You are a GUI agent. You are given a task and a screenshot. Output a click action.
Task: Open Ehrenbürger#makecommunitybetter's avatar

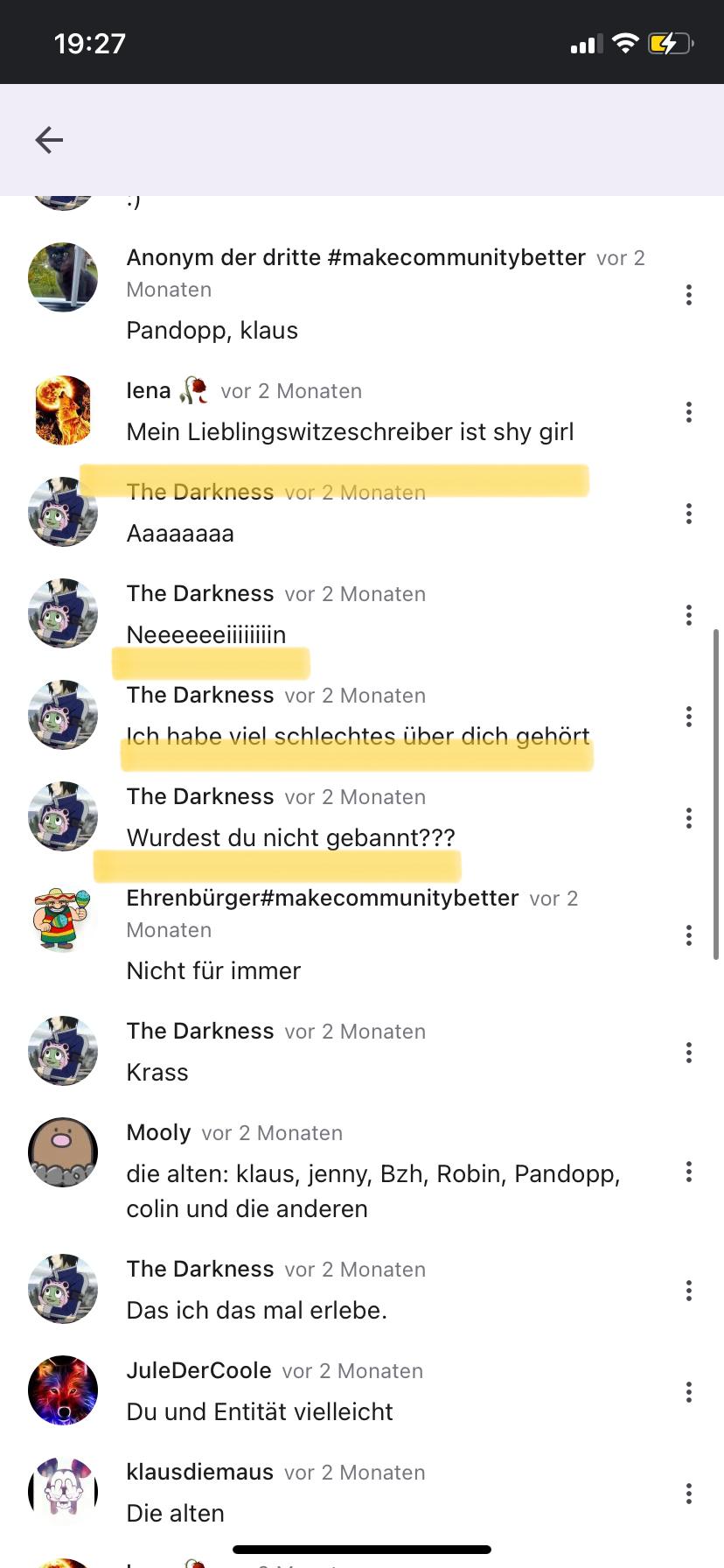point(63,918)
